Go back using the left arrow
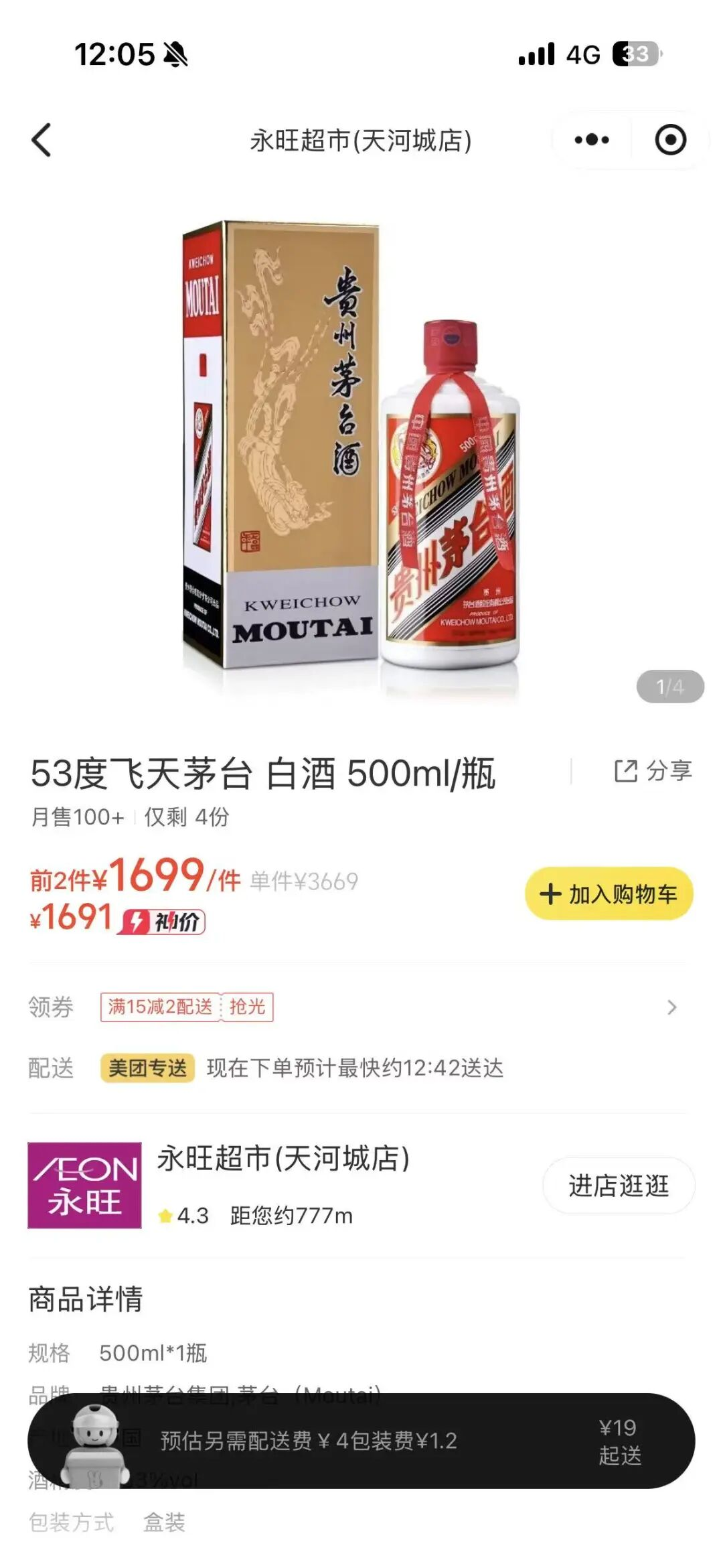This screenshot has height=1568, width=723. click(42, 141)
